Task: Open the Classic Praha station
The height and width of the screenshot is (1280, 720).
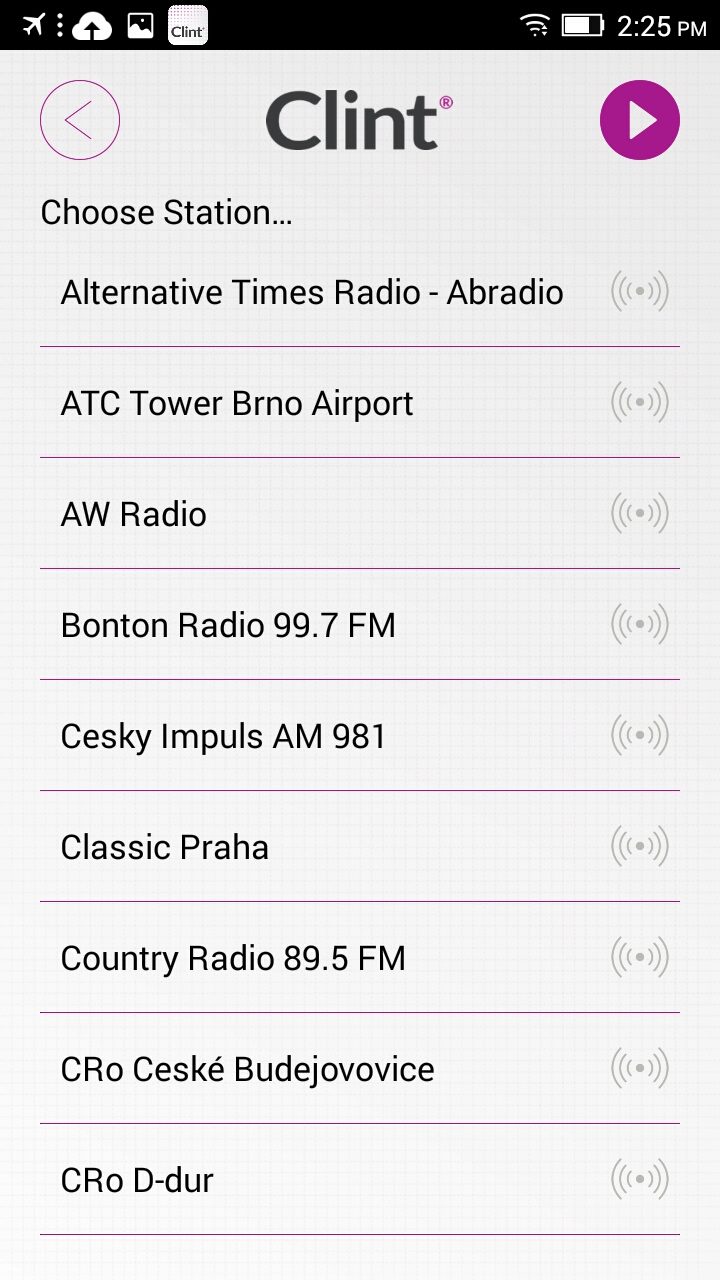Action: tap(360, 847)
